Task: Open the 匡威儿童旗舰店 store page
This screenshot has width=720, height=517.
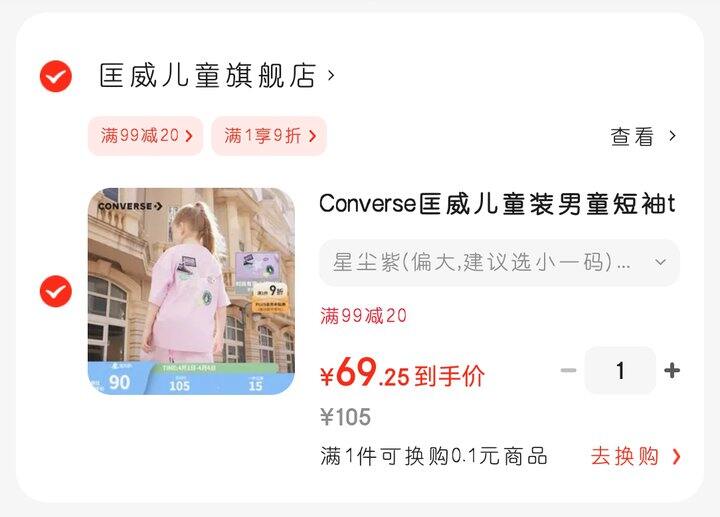Action: [217, 75]
